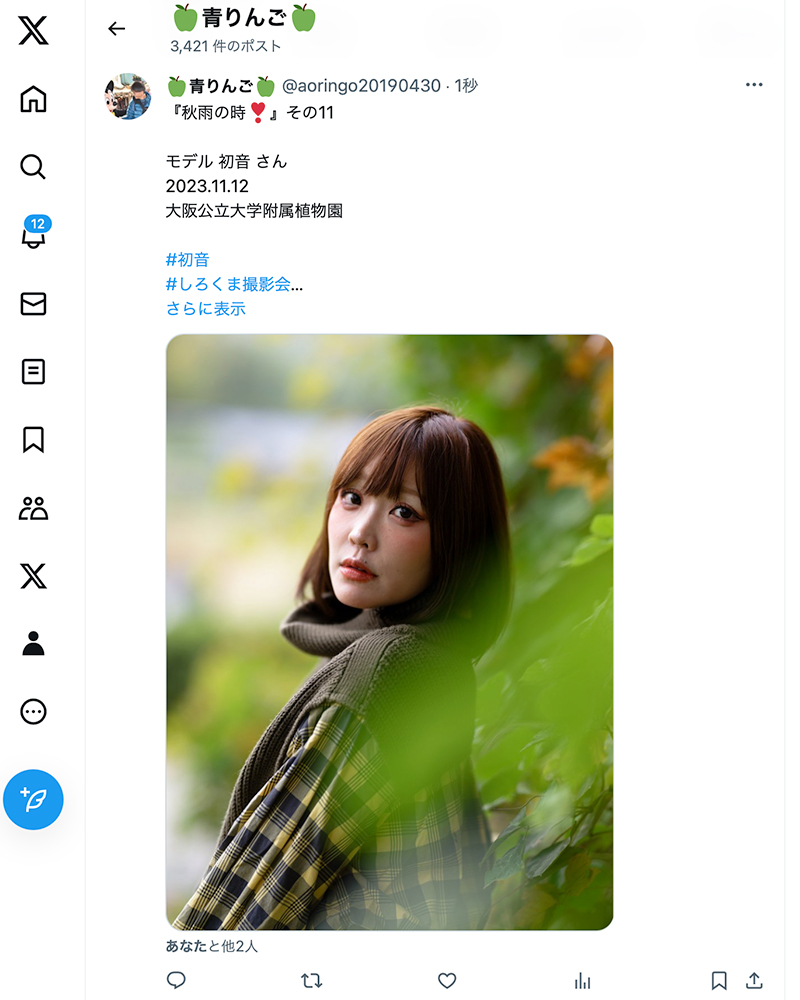800x1000 pixels.
Task: Tap the #しろくま撮影会 hashtag
Action: click(229, 284)
